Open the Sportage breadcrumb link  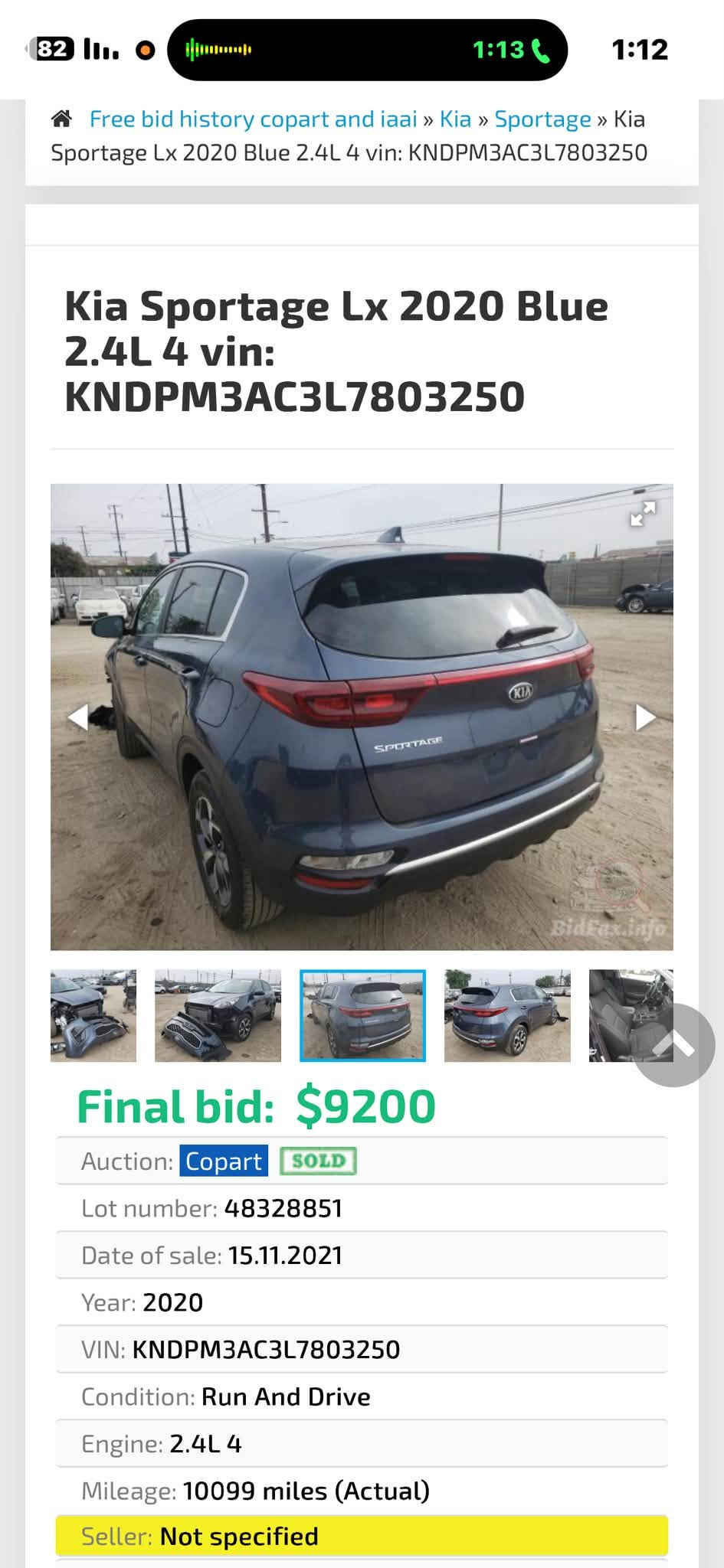pyautogui.click(x=542, y=119)
